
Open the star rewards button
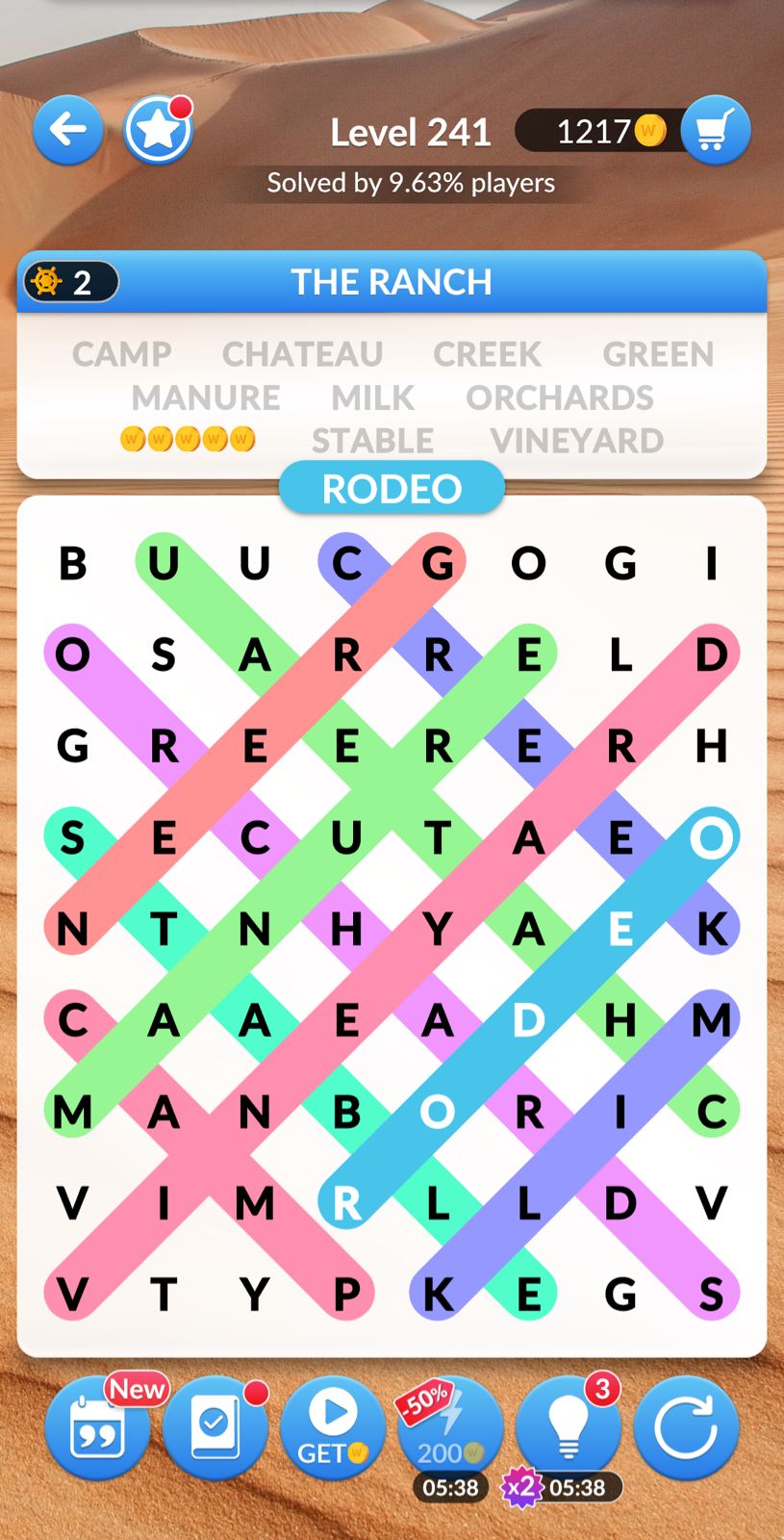click(x=158, y=130)
